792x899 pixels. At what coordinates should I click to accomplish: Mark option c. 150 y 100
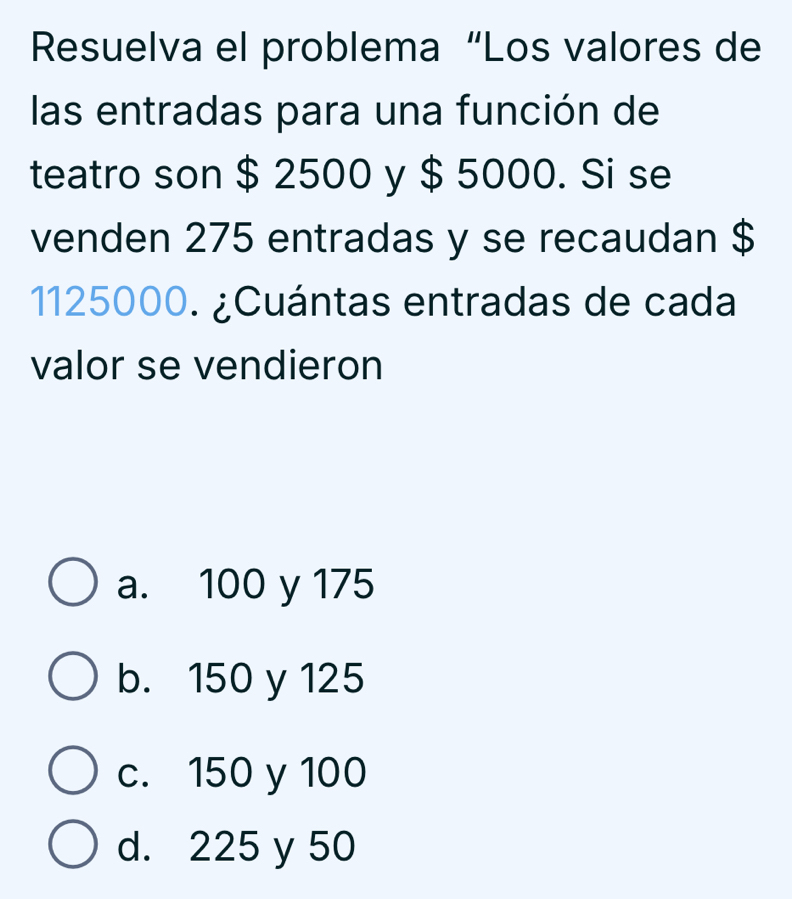73,773
